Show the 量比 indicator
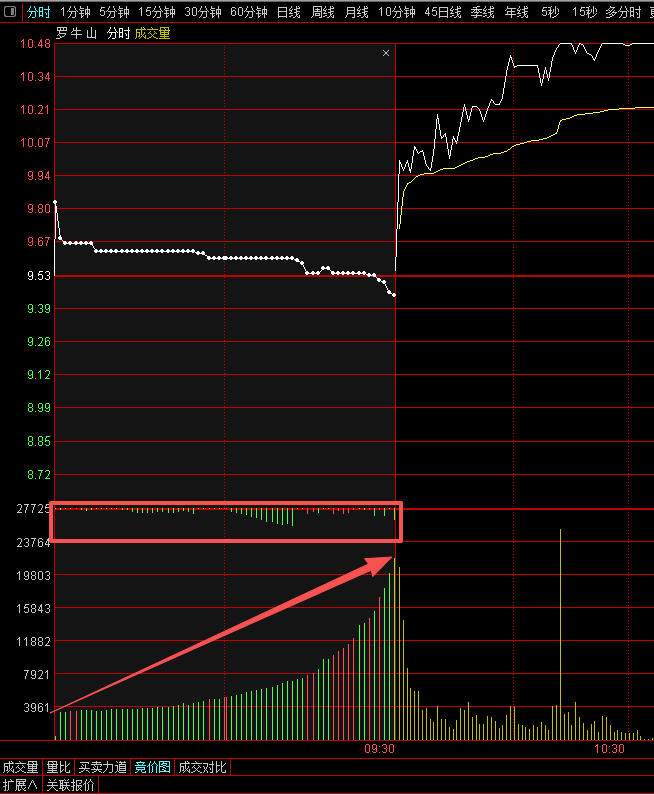This screenshot has width=654, height=795. (59, 768)
